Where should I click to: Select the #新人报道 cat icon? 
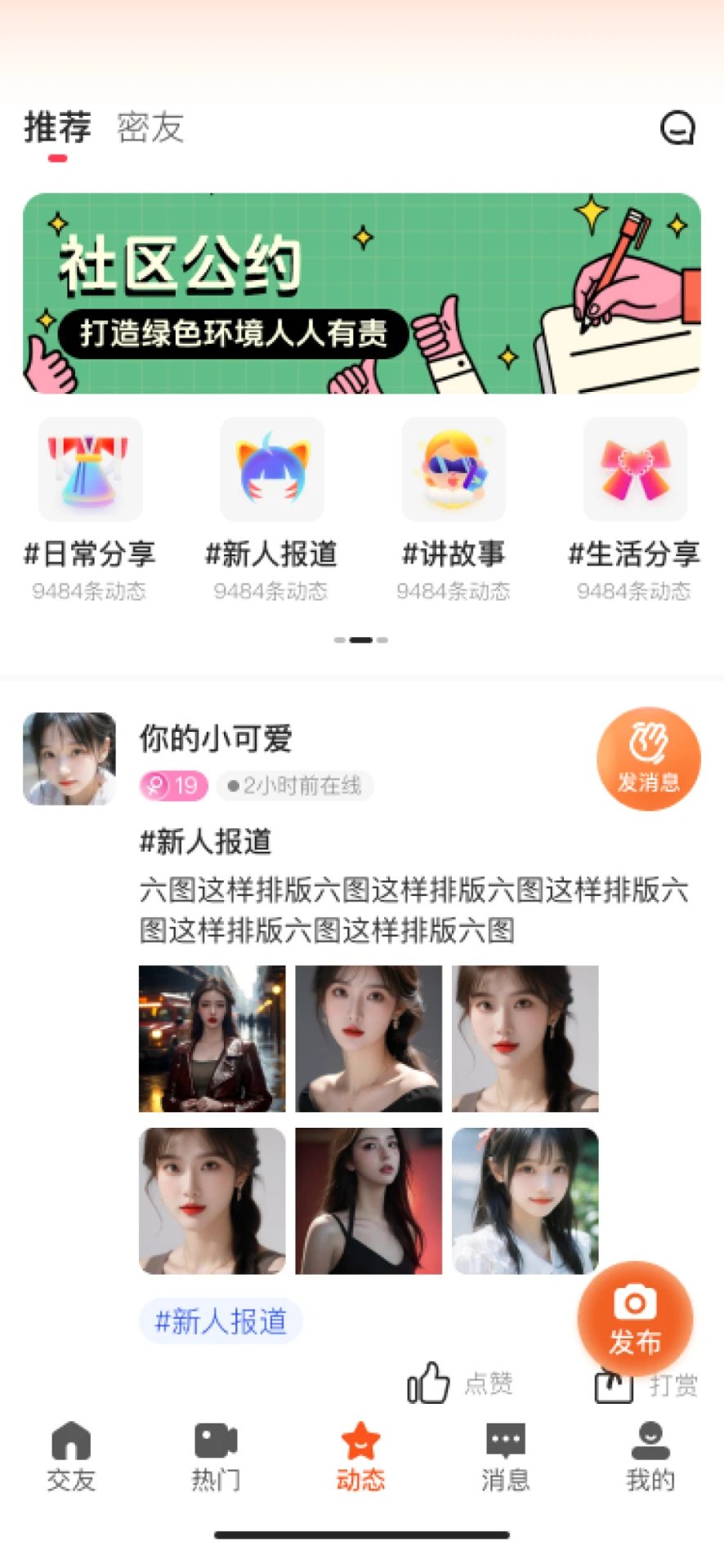[271, 470]
